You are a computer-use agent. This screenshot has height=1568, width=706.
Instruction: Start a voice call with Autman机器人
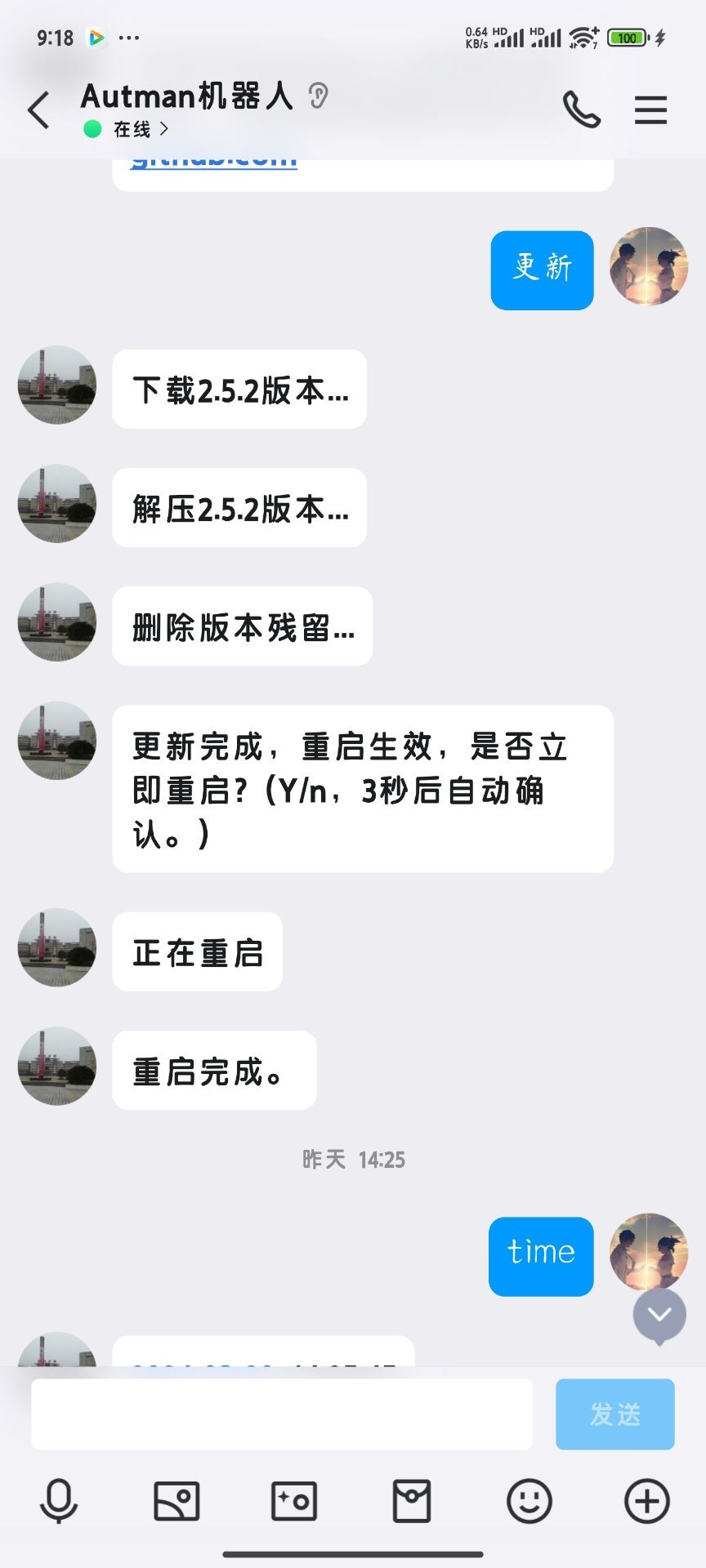[x=581, y=110]
